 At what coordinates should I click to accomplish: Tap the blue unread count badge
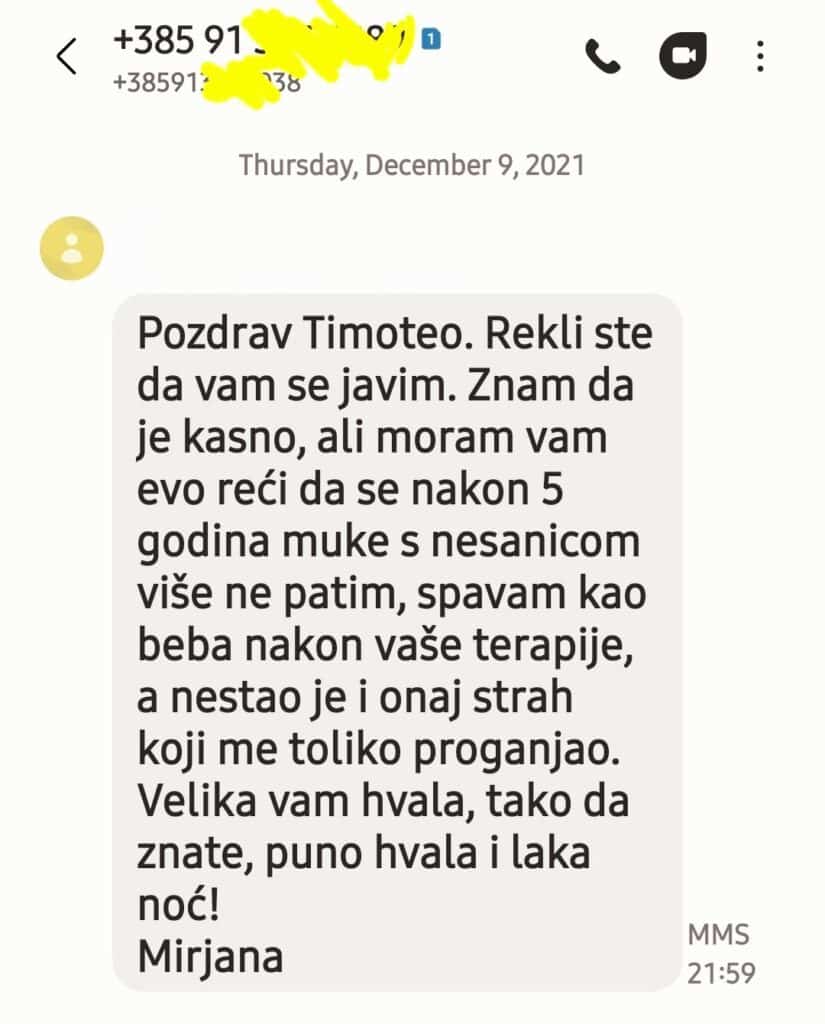tap(432, 36)
